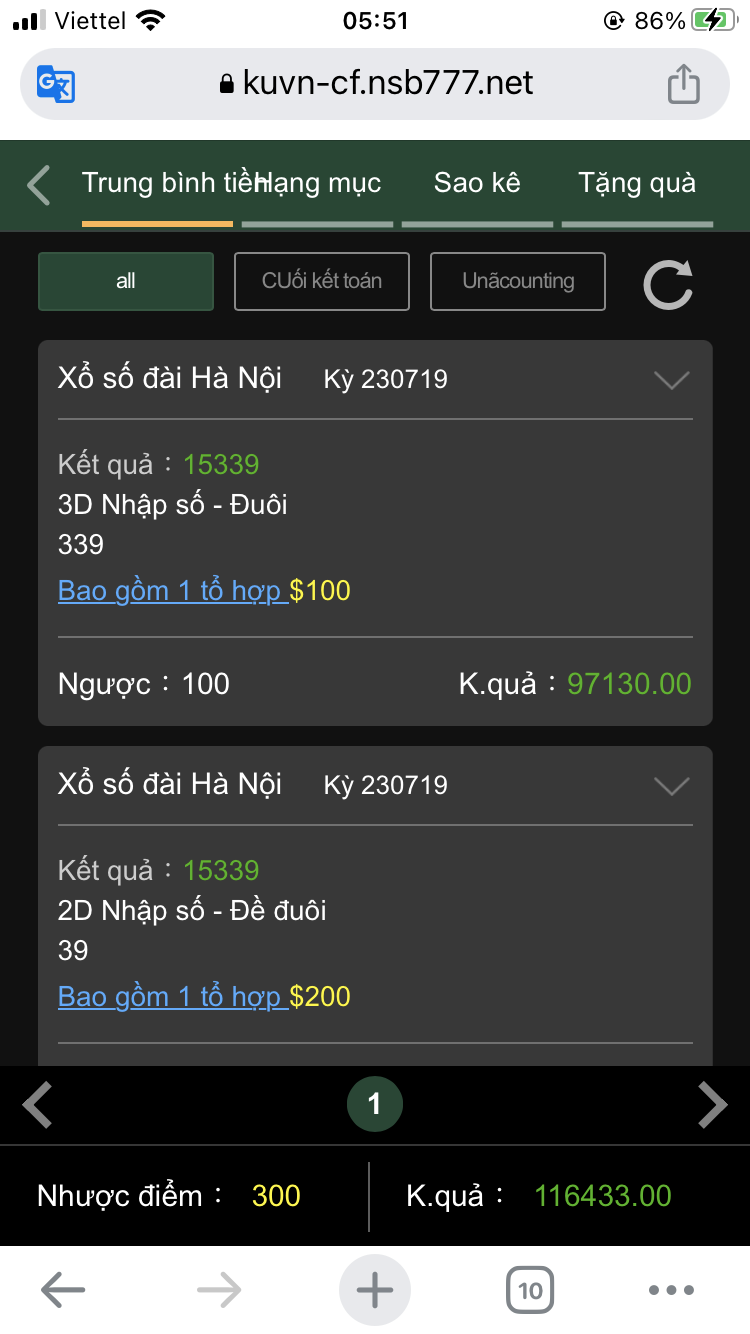
Task: Open the $200 Bao gồm 1 tổ hợp link
Action: (x=170, y=997)
